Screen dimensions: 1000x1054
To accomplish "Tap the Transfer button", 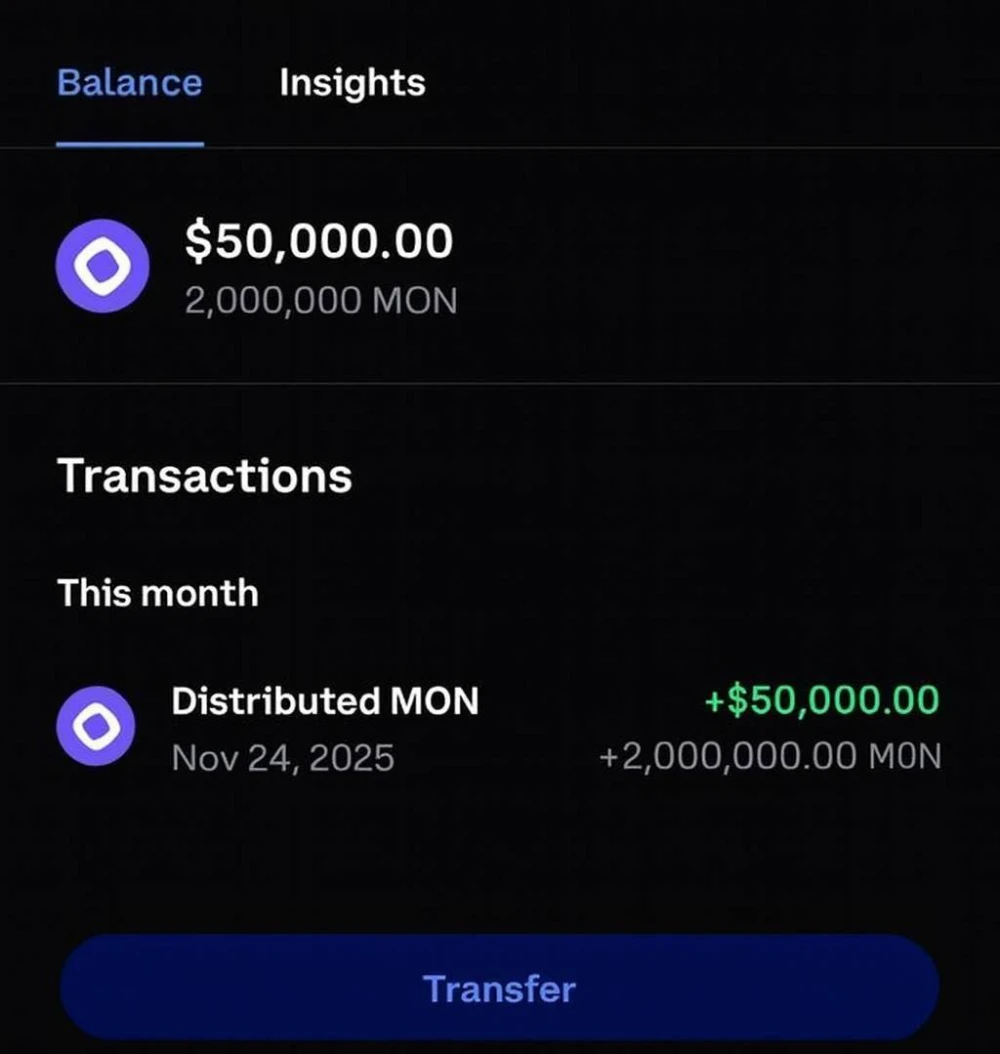I will [x=499, y=988].
